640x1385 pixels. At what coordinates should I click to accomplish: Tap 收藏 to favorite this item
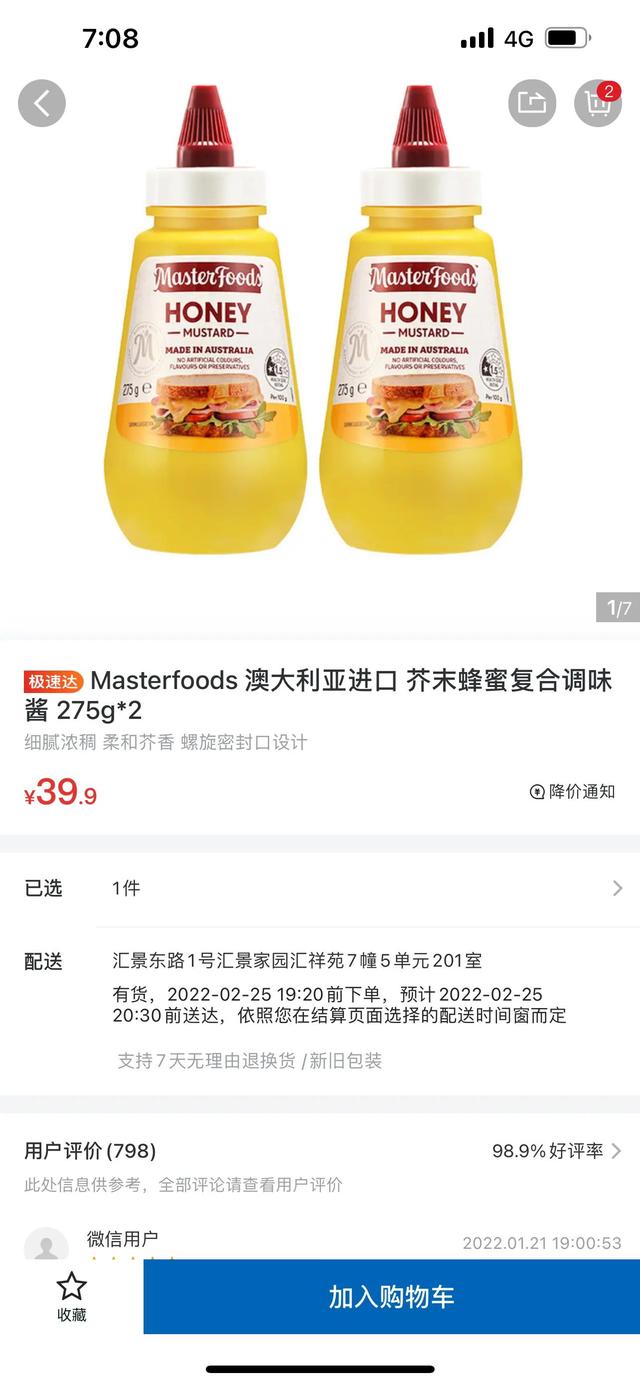coord(71,1297)
